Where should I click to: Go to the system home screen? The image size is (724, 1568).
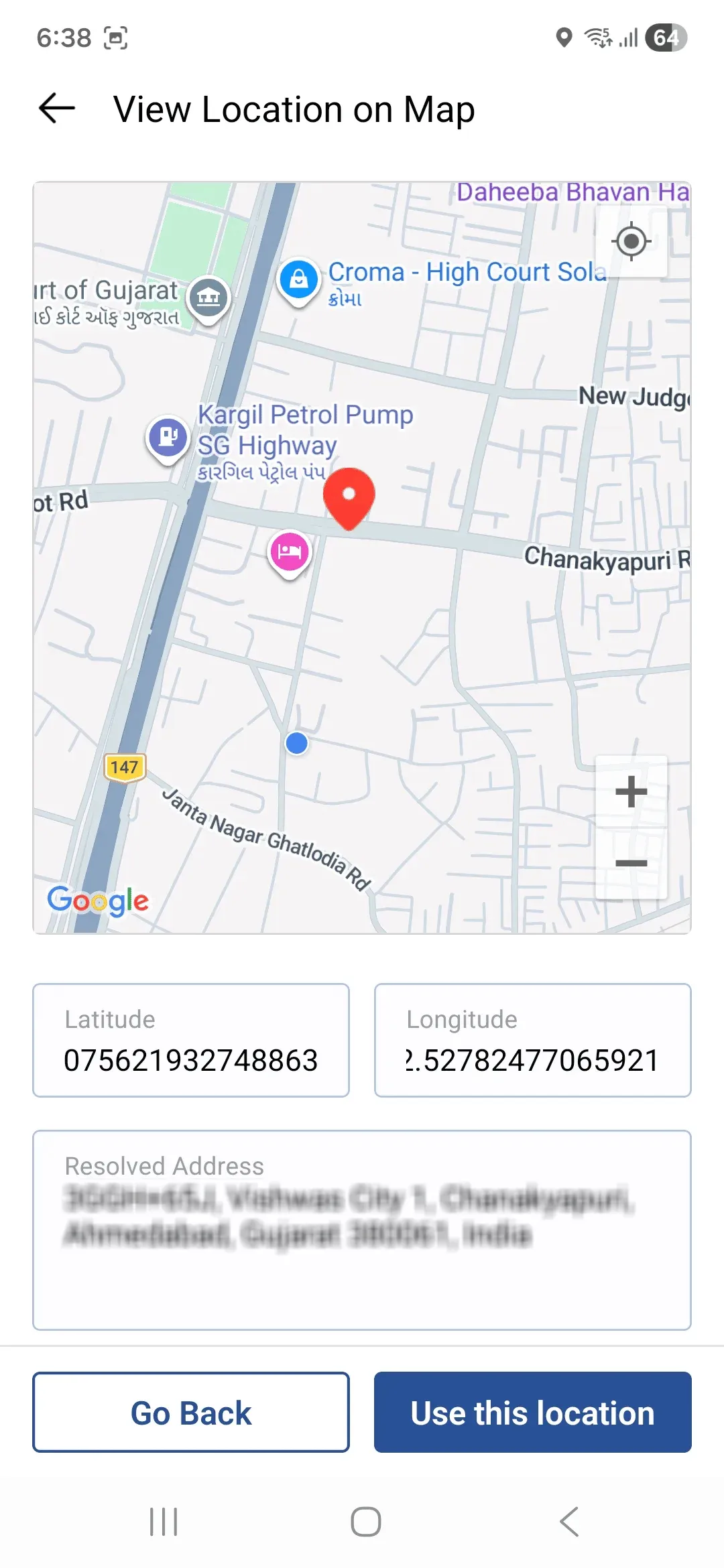[x=366, y=1522]
